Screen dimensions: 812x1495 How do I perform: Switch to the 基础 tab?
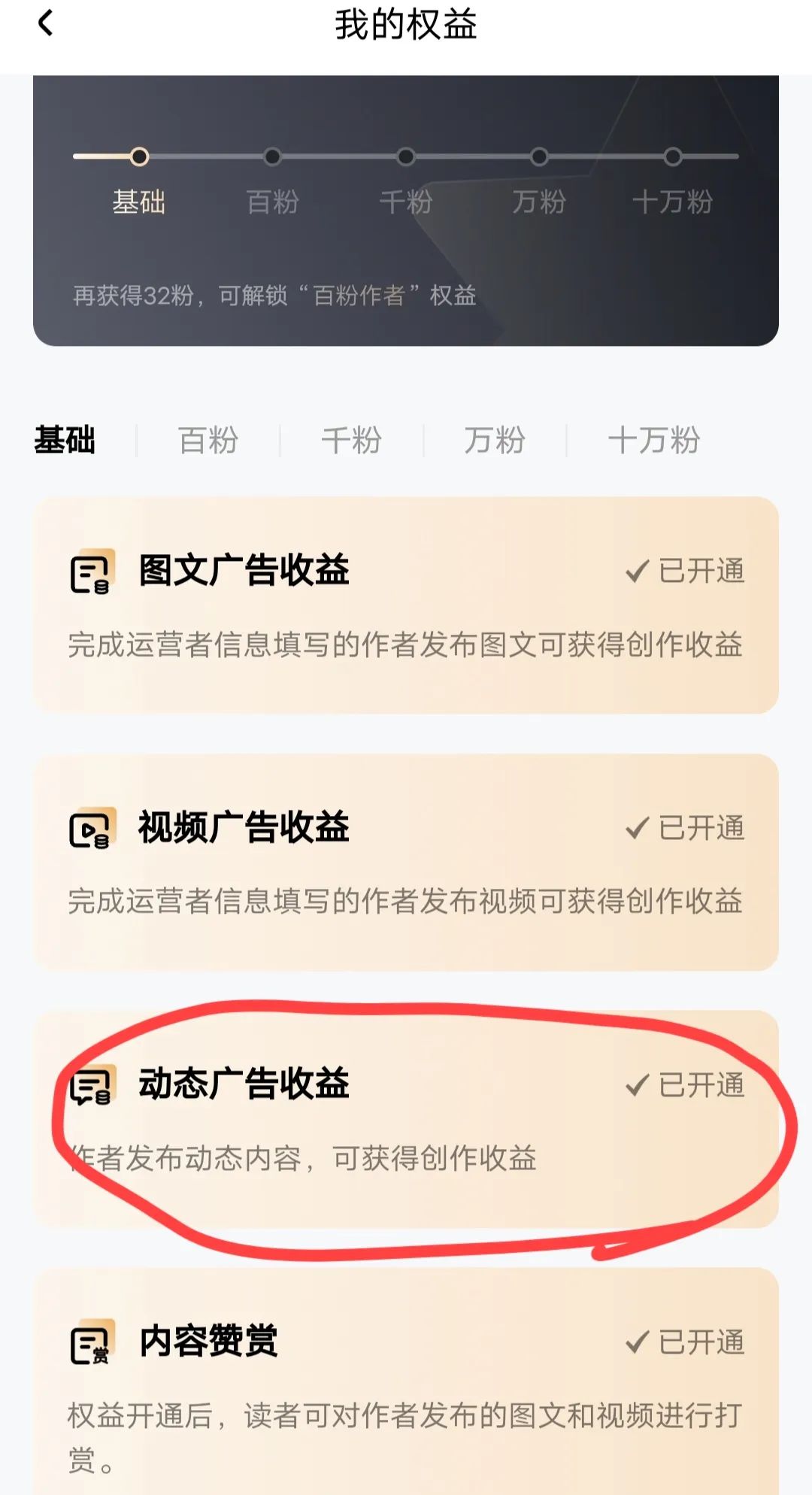coord(65,440)
